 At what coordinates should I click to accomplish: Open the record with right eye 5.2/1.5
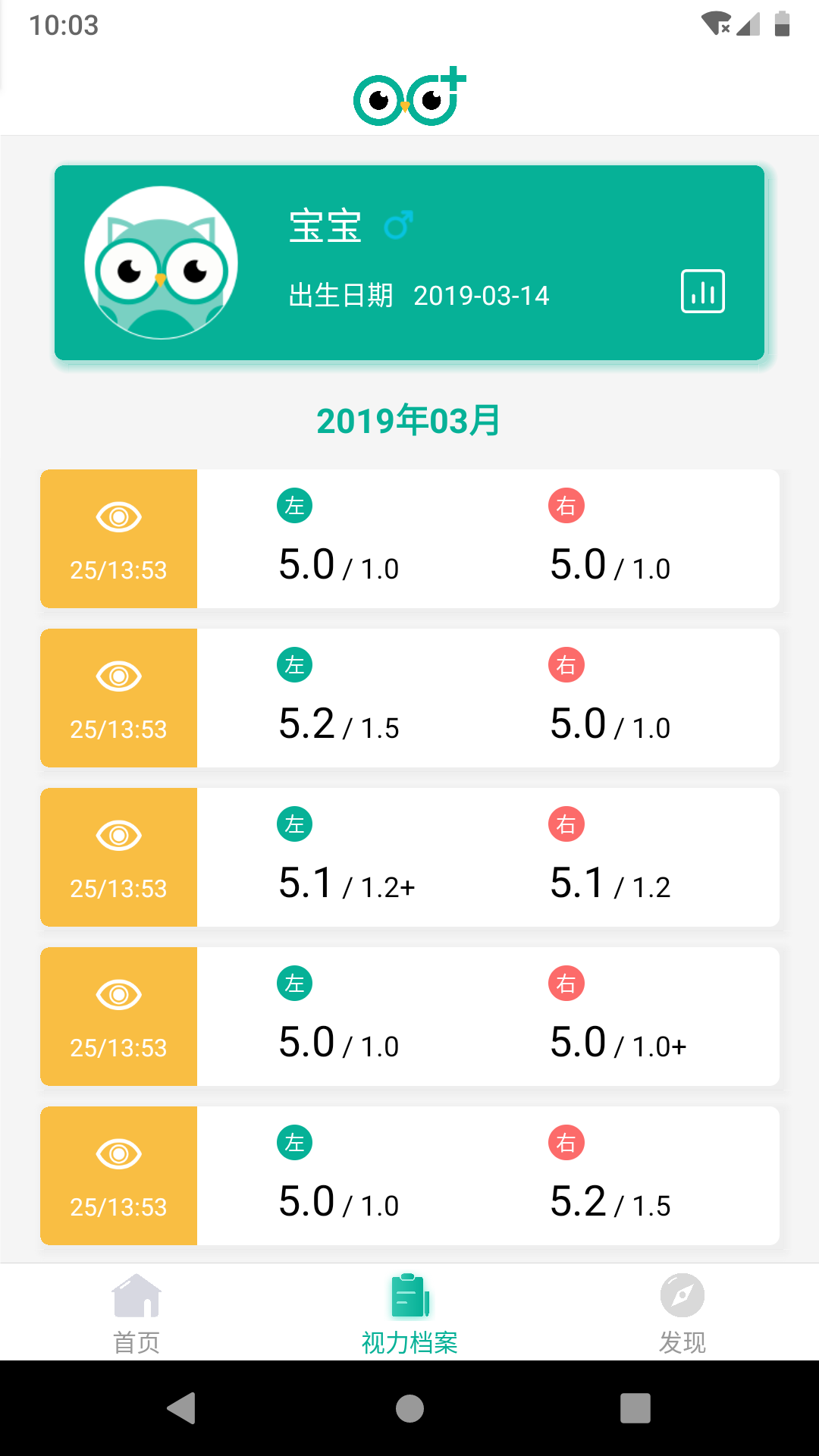click(409, 1175)
